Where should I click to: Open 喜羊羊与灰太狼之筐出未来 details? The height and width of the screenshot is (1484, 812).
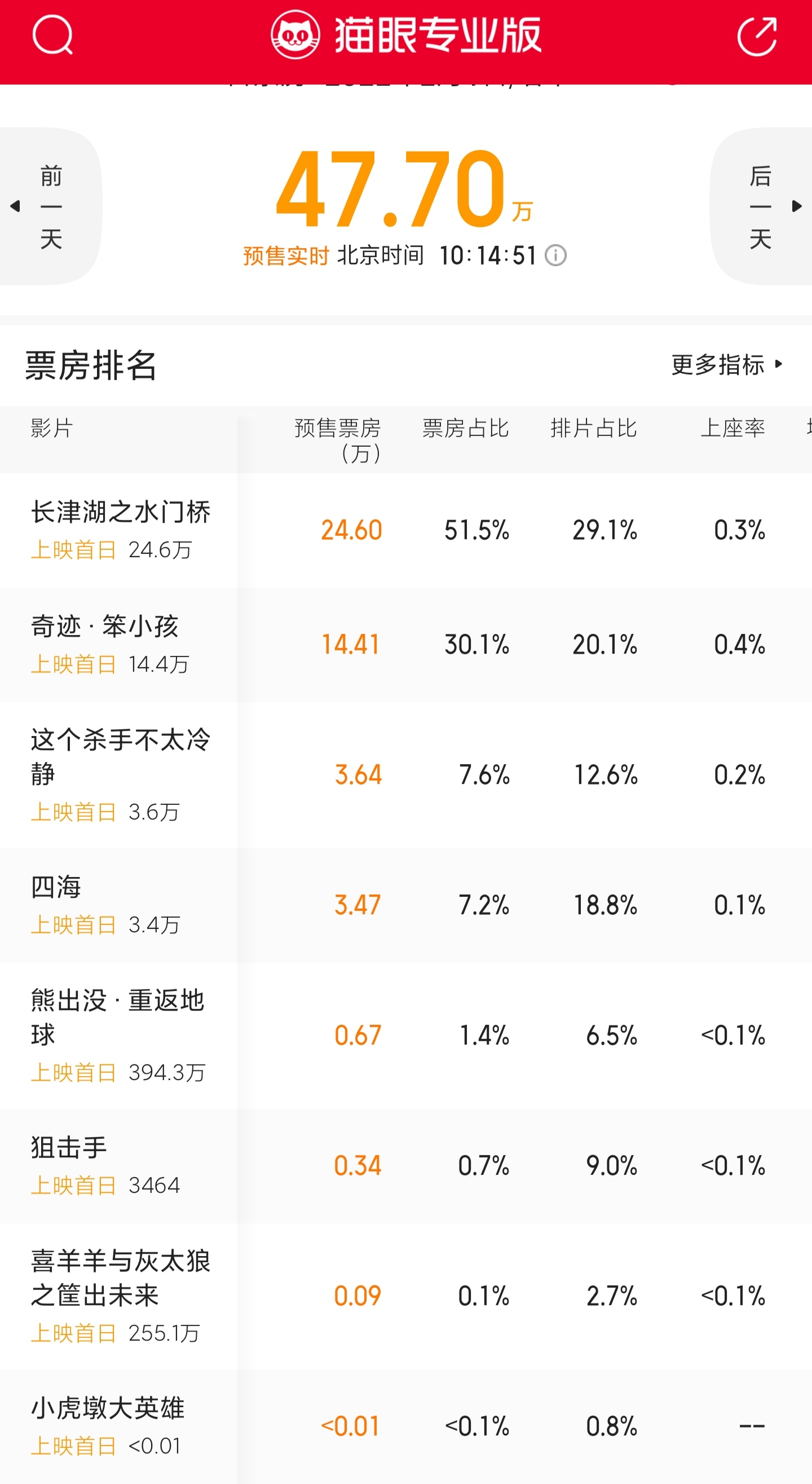coord(406,1296)
